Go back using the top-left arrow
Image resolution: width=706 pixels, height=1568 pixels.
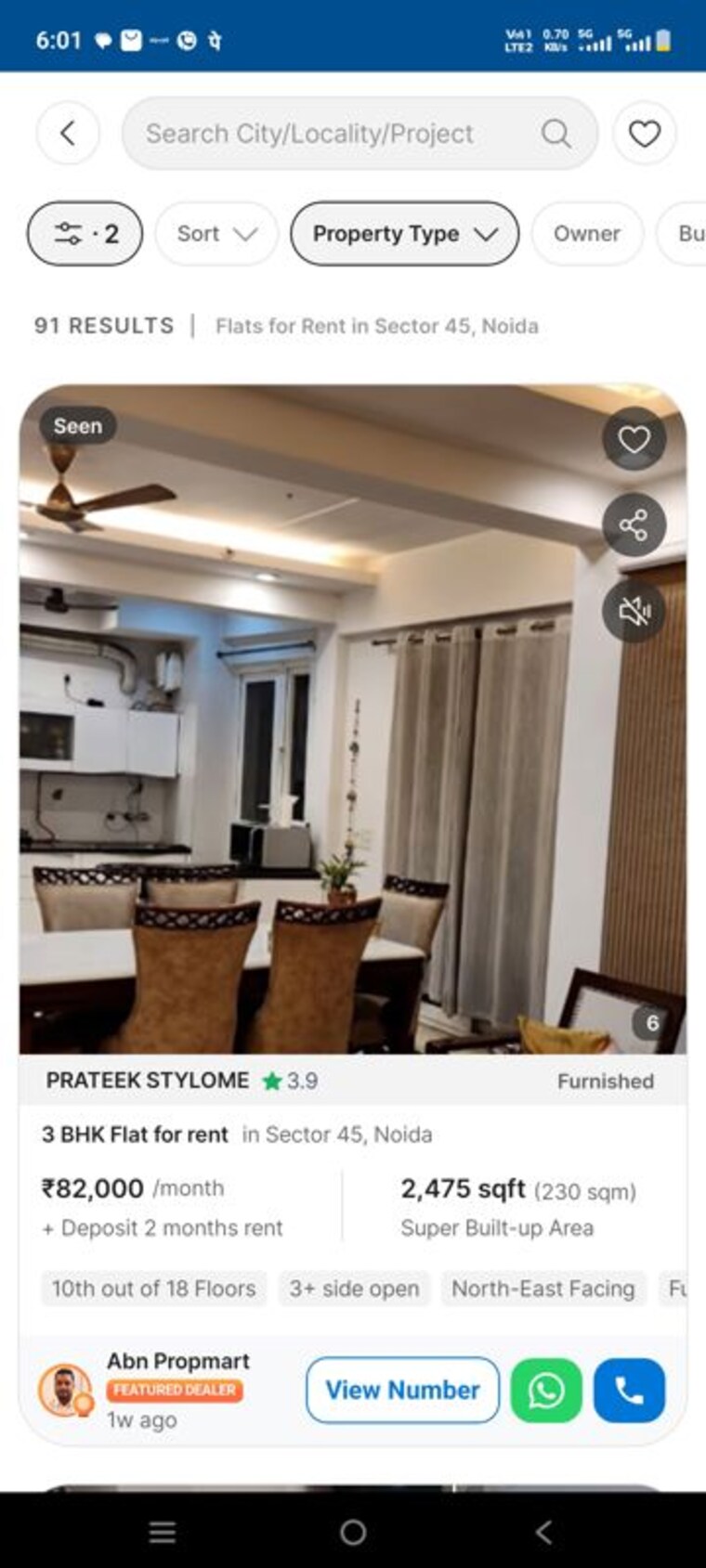click(x=68, y=134)
